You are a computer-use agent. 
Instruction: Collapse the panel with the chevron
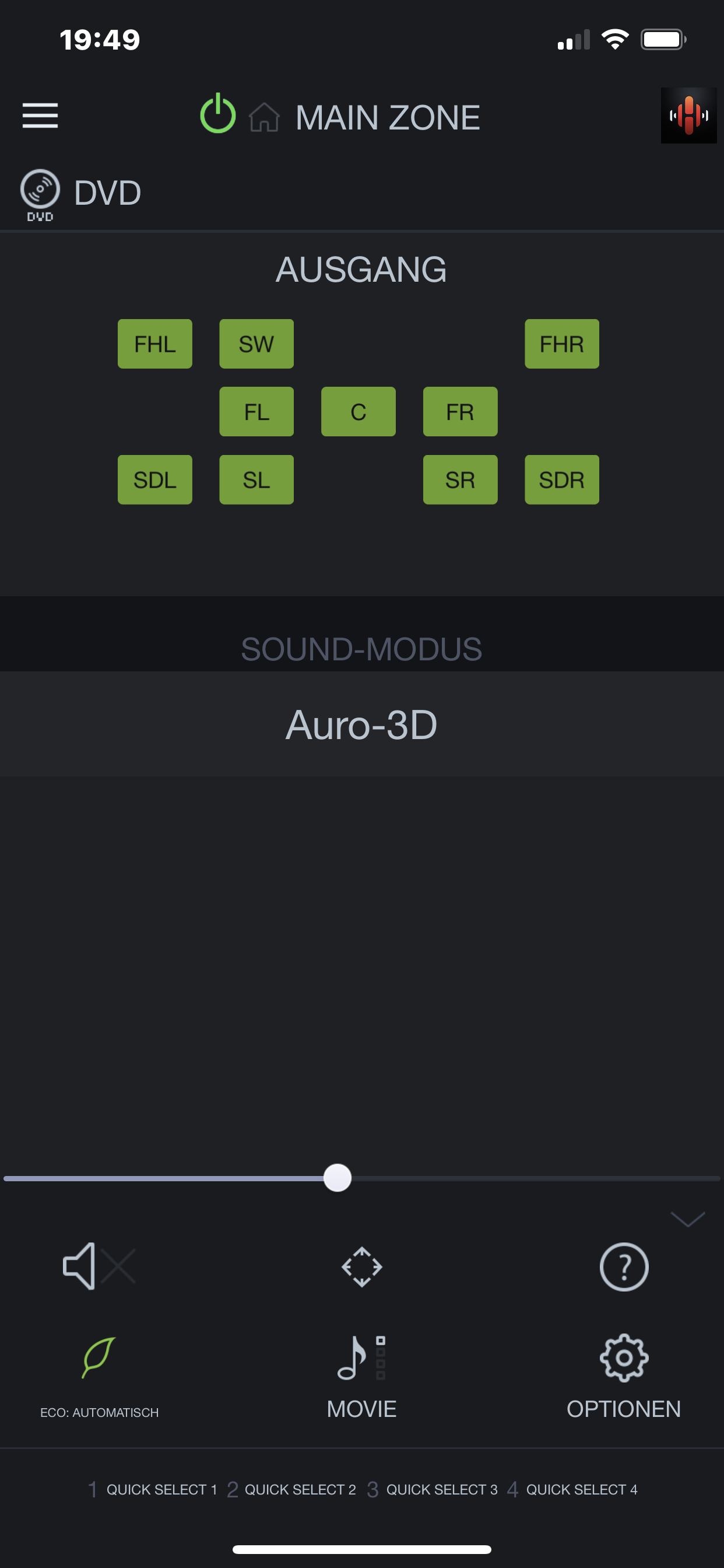[x=687, y=1219]
